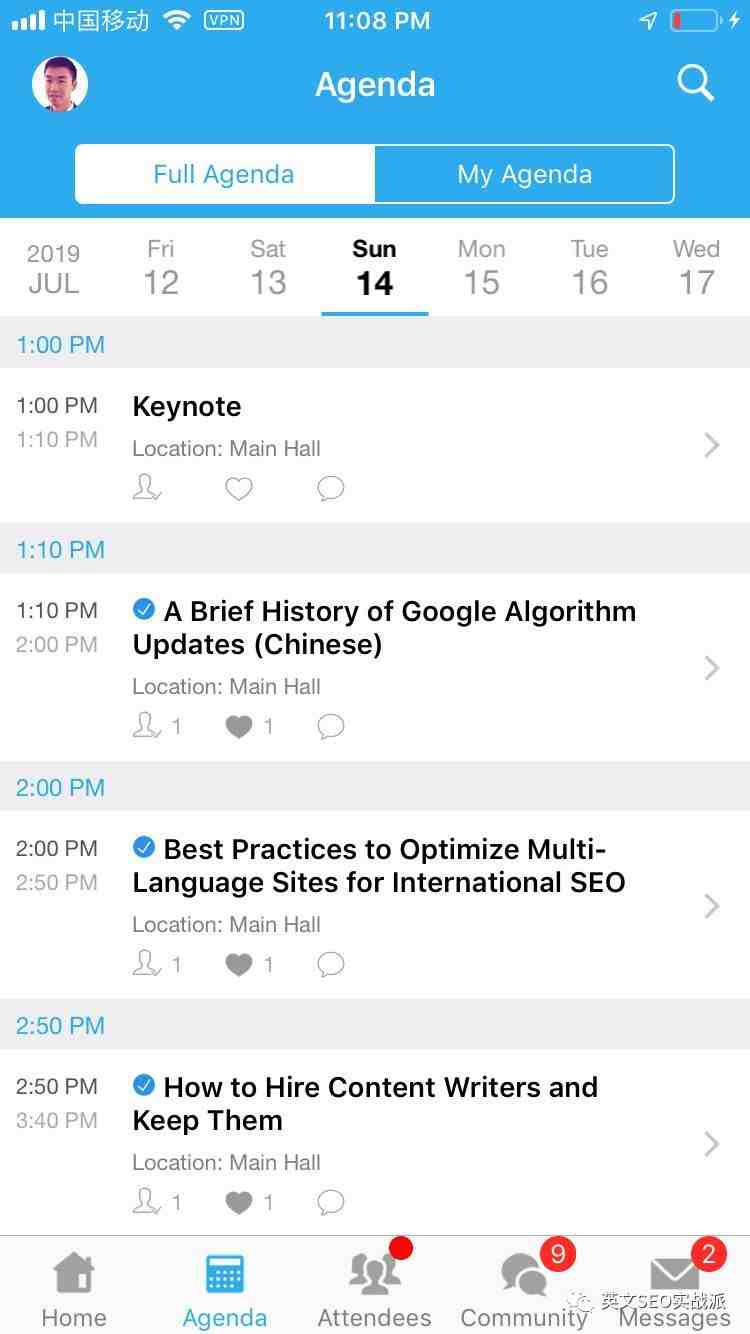
Task: Open Best Practices Multi-Language Sites session
Action: pos(375,905)
